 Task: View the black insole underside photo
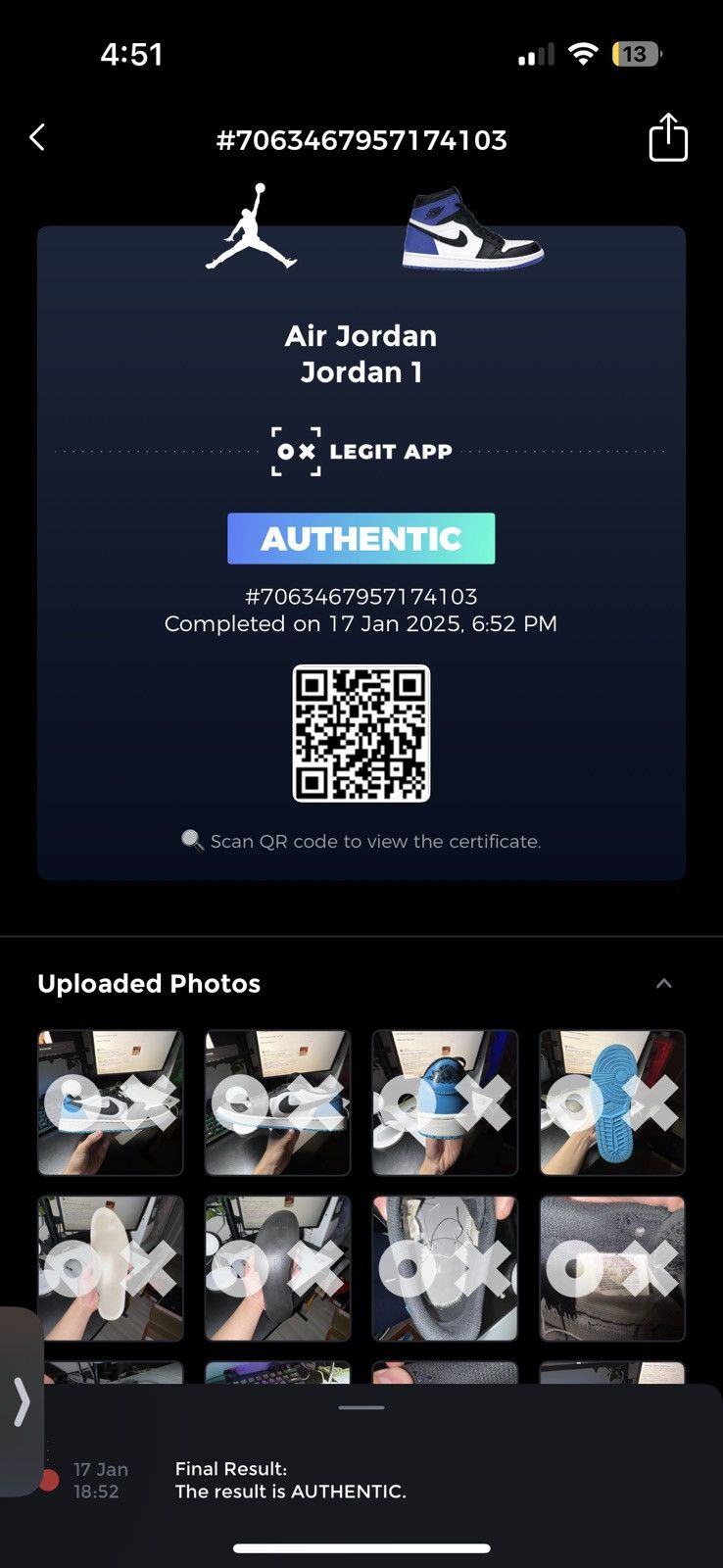coord(277,1268)
